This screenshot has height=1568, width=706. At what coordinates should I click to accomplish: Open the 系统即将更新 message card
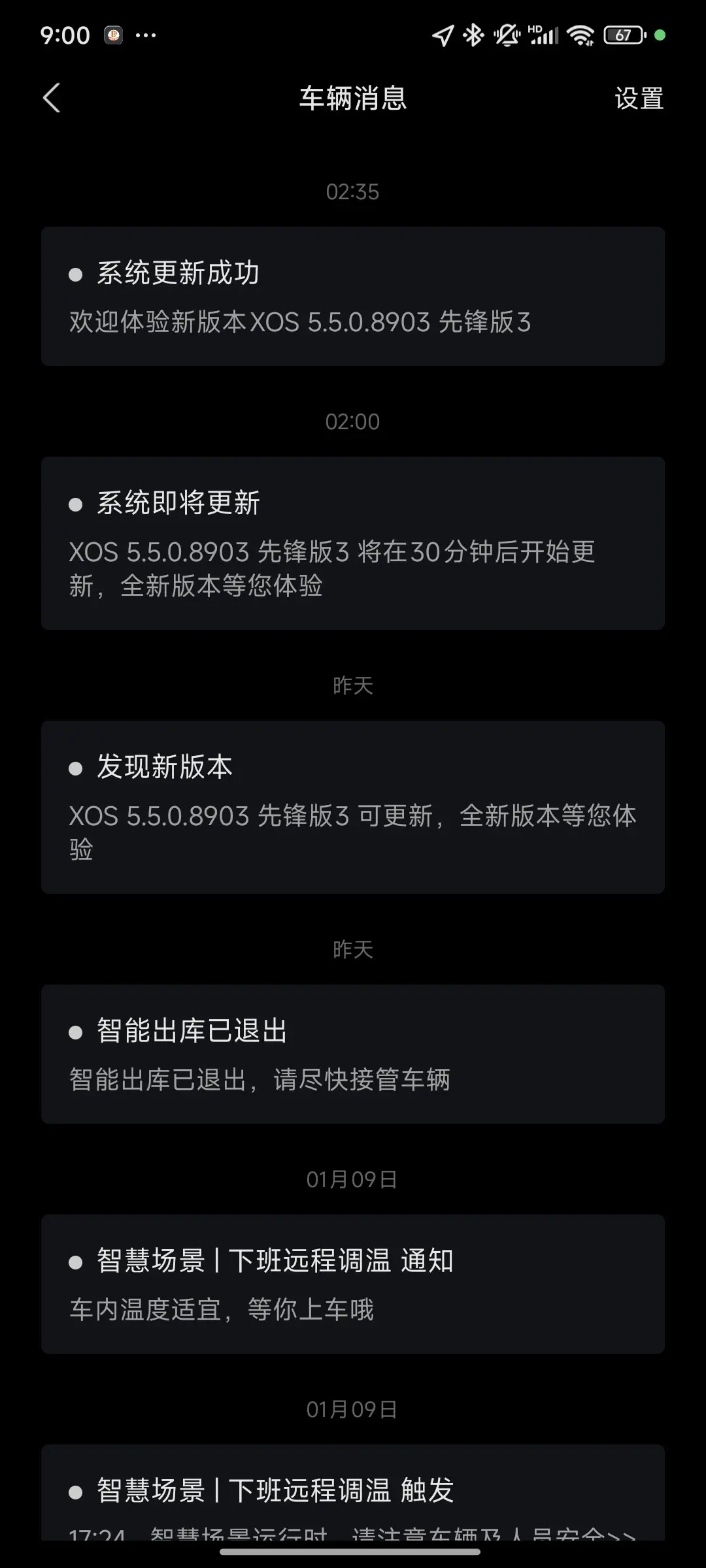[x=353, y=543]
